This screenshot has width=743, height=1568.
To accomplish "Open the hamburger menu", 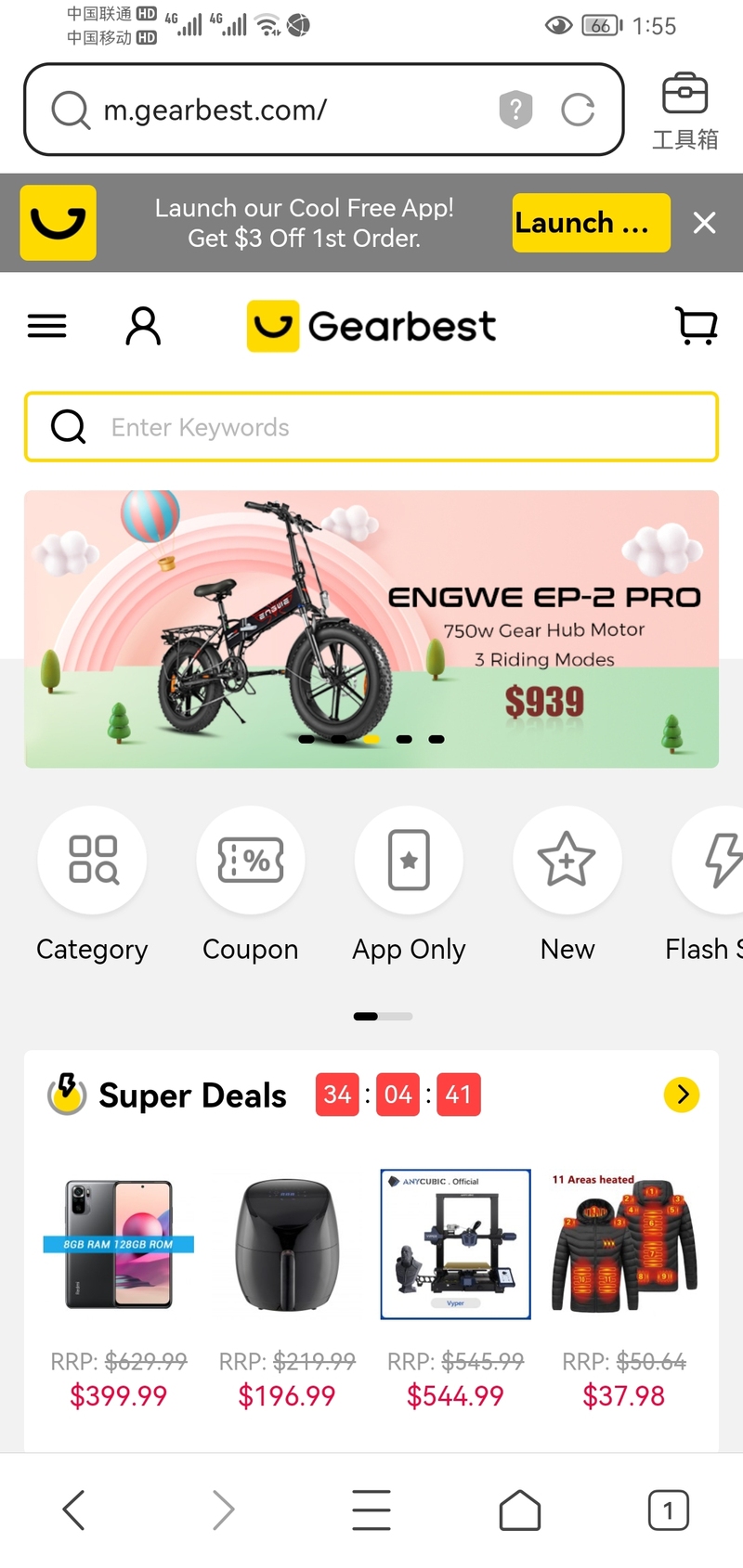I will click(47, 326).
